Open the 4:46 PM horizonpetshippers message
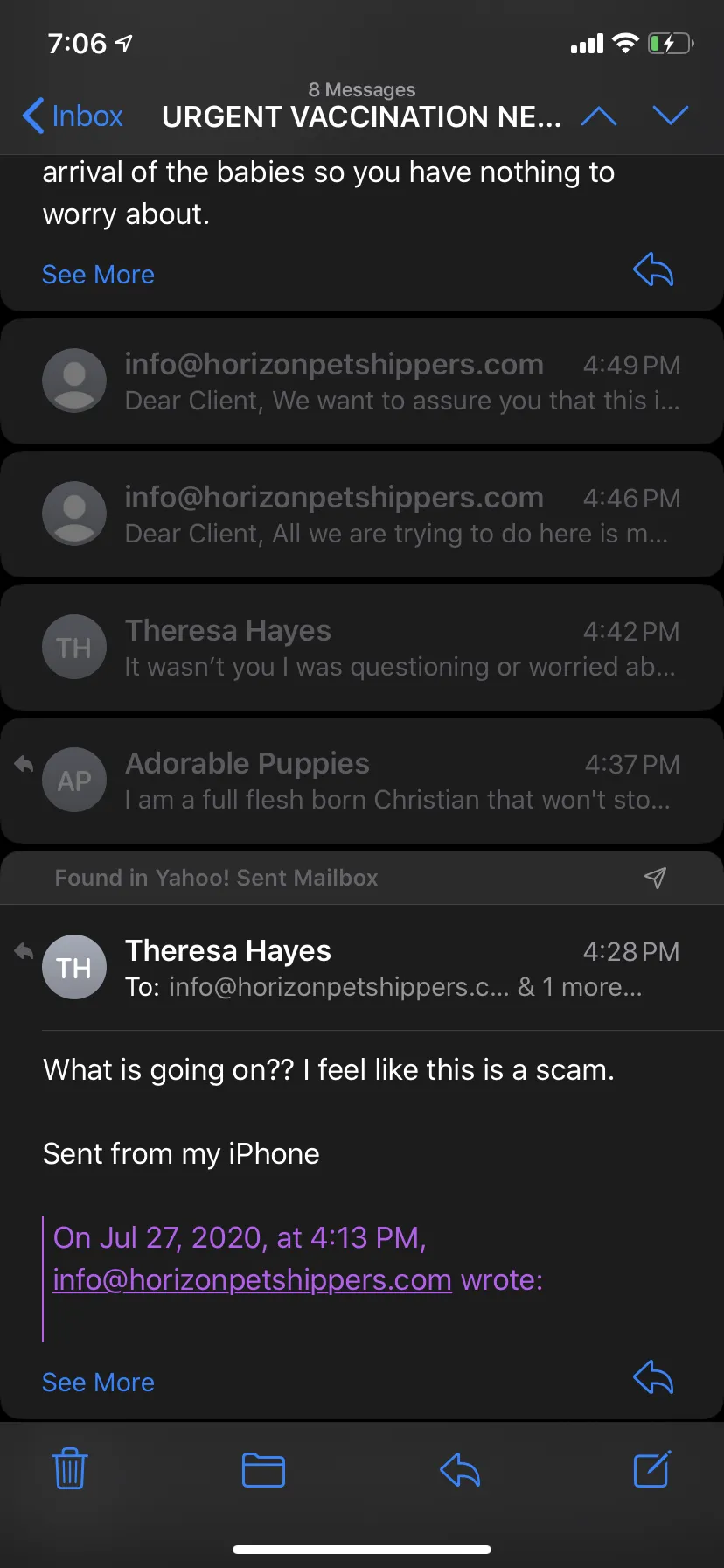The image size is (724, 1568). [362, 514]
